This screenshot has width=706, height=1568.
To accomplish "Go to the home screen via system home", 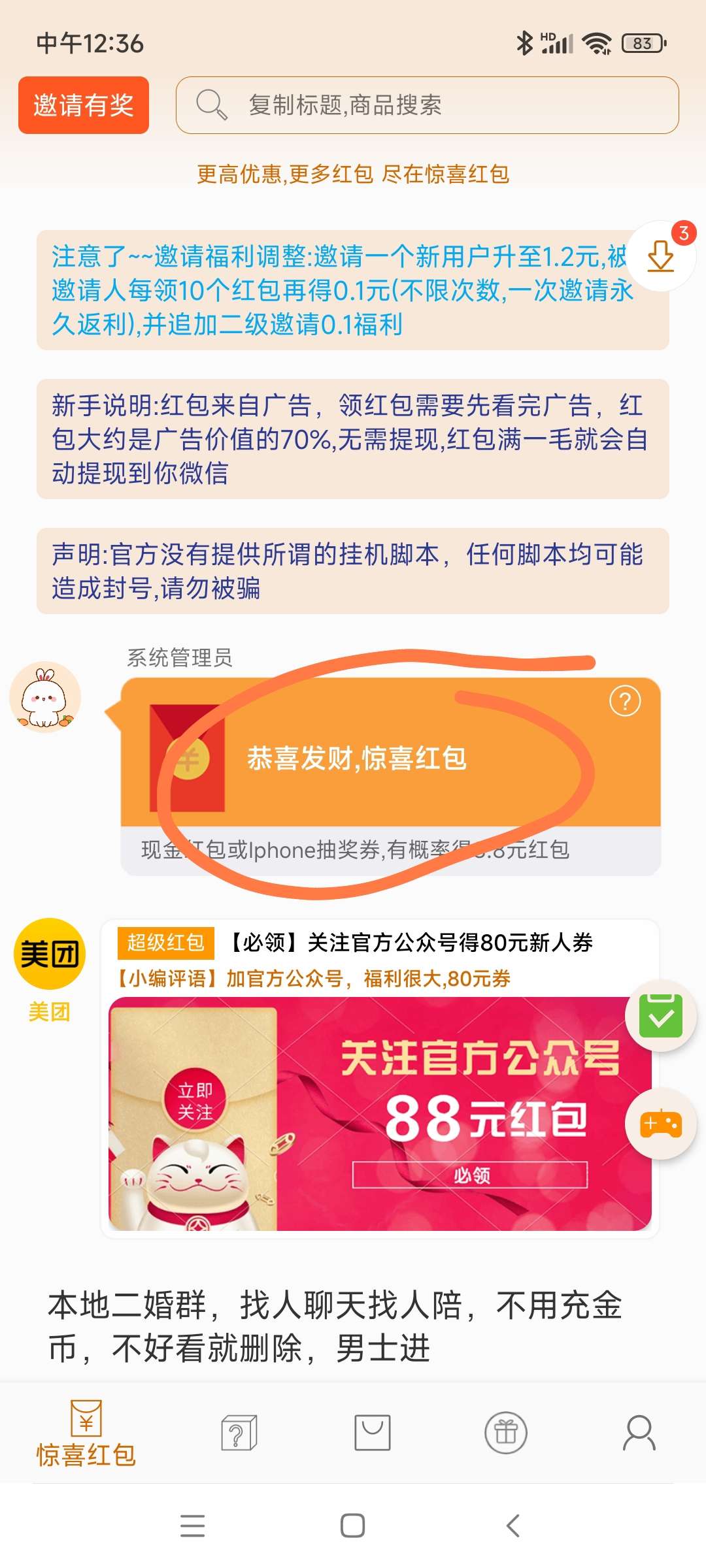I will click(353, 1526).
